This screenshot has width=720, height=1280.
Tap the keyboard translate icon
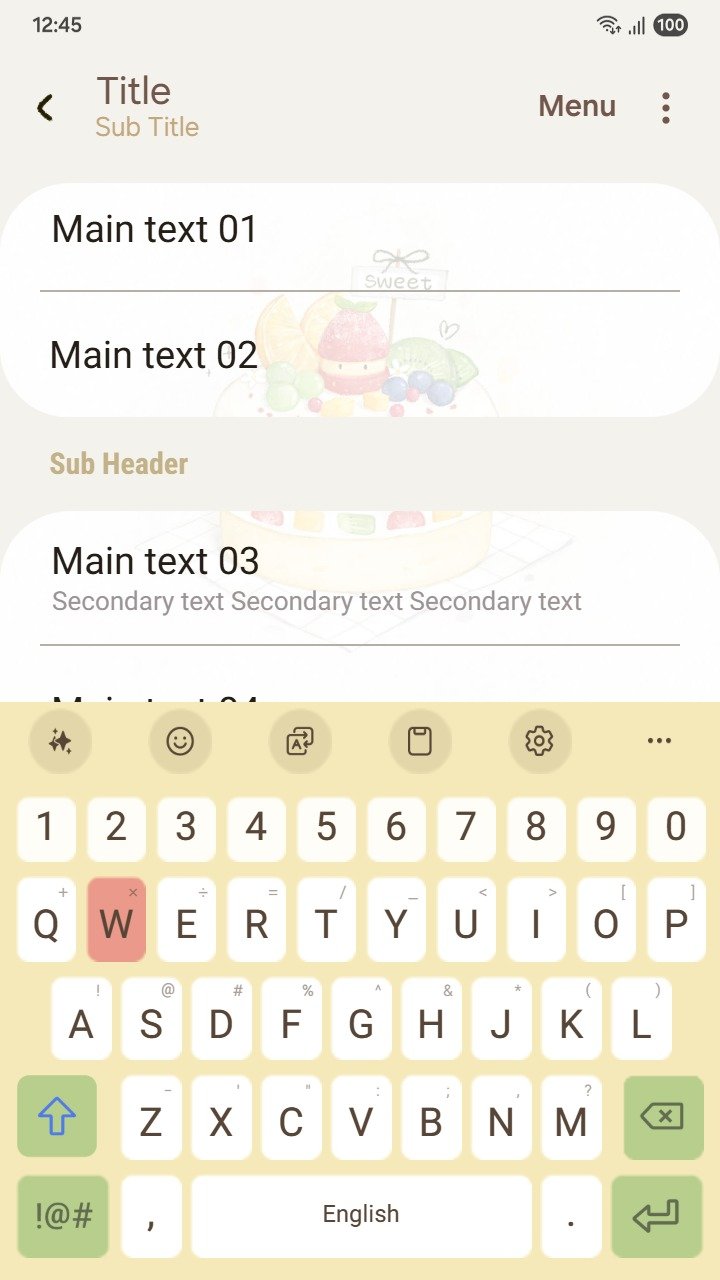pos(300,741)
